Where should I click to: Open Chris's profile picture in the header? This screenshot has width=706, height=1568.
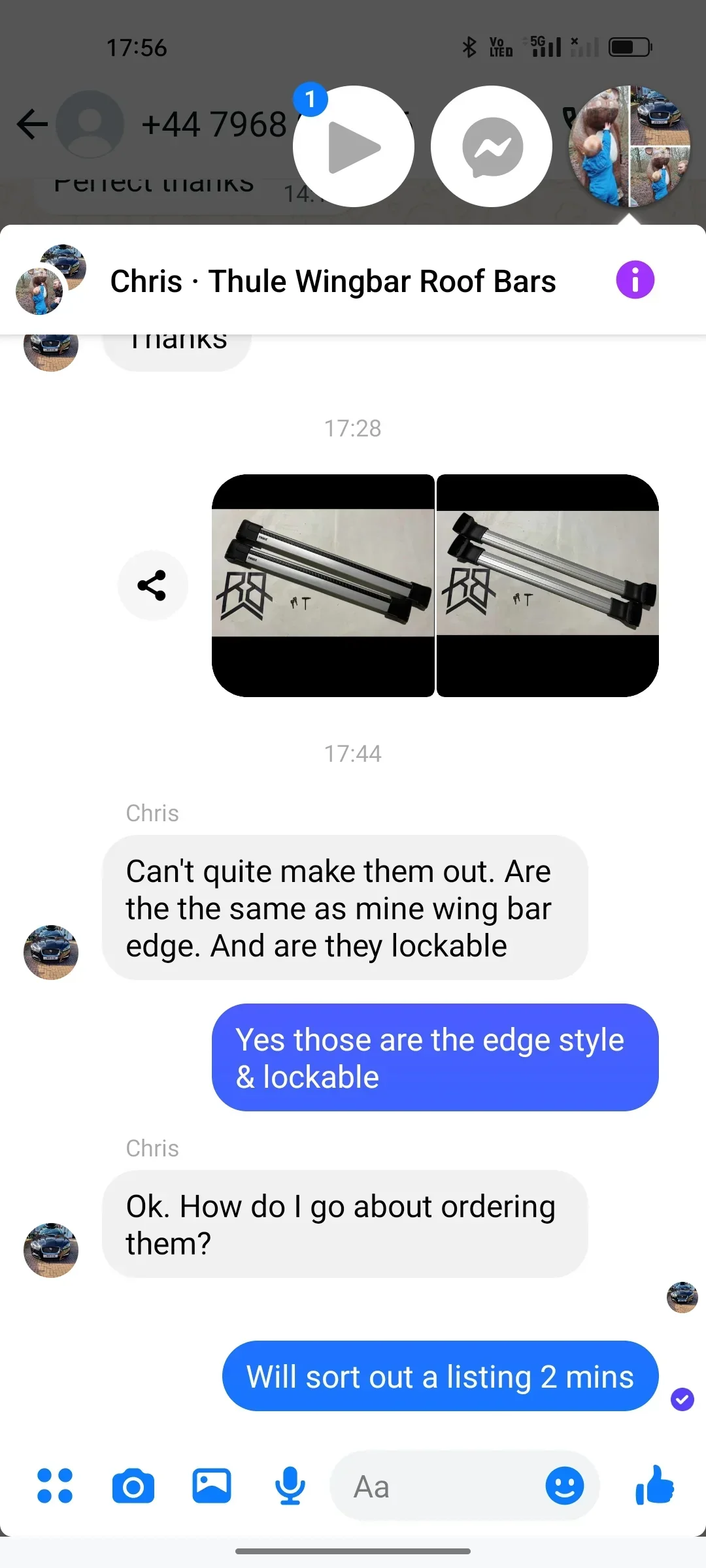[x=51, y=280]
